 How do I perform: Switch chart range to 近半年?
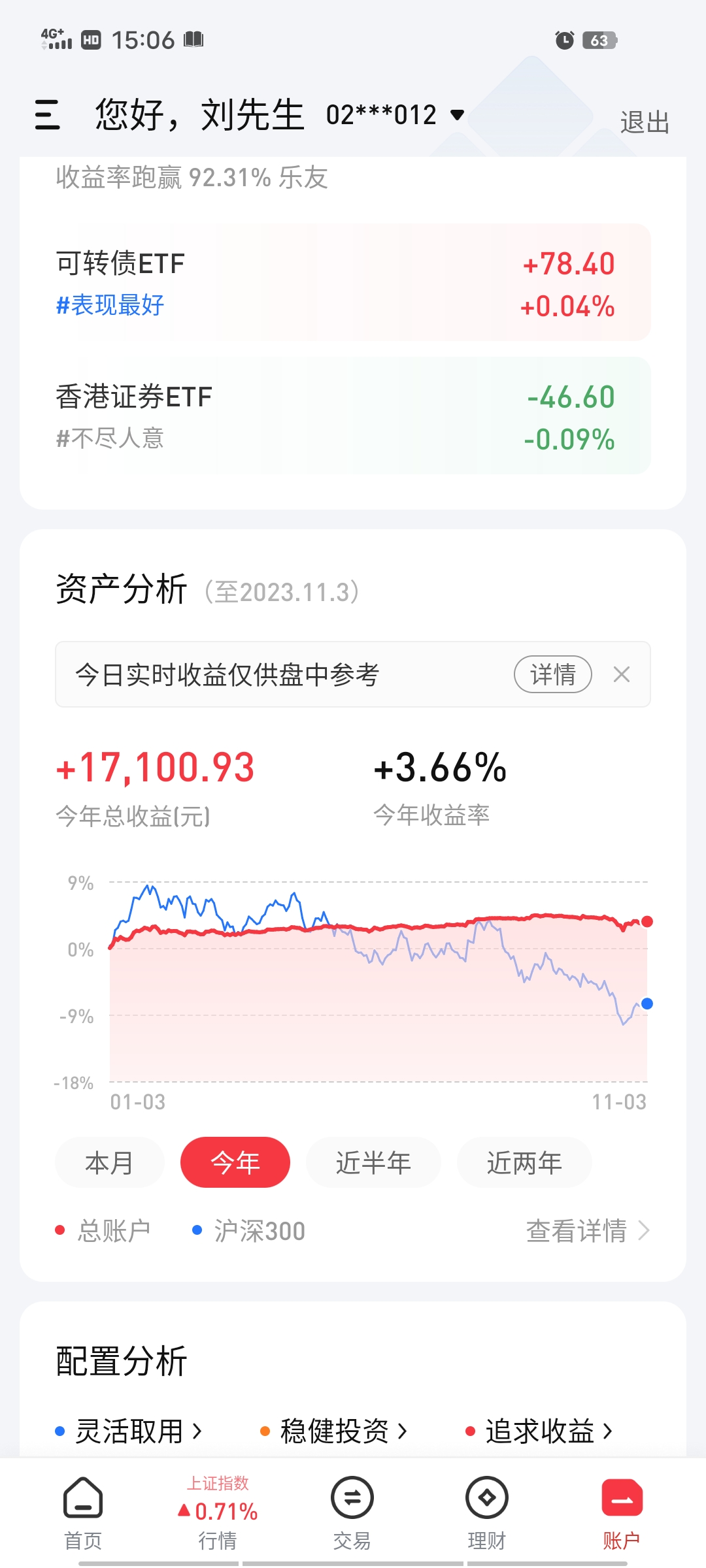click(x=373, y=1162)
